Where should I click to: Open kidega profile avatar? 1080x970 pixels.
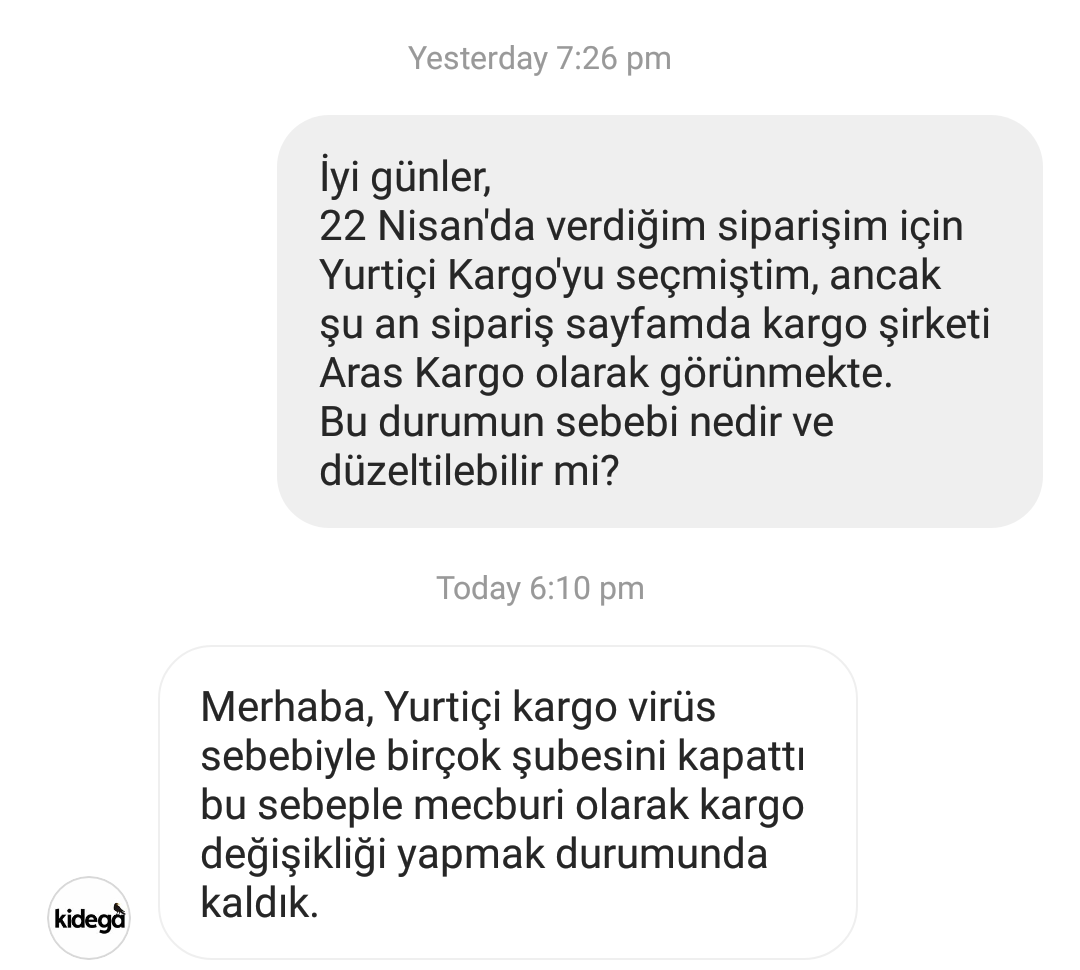coord(89,917)
